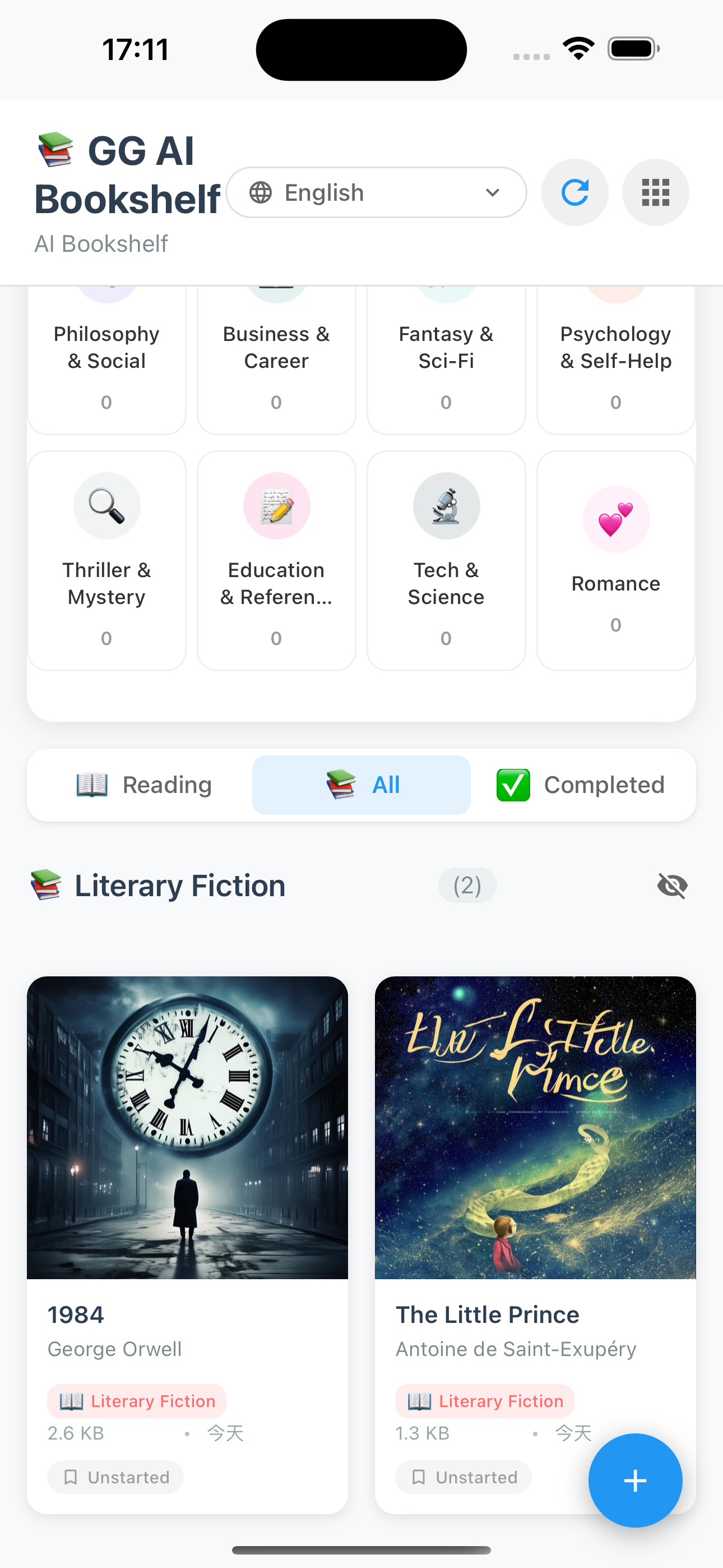Toggle the Unstarted status on 1984
The width and height of the screenshot is (723, 1568).
115,1477
